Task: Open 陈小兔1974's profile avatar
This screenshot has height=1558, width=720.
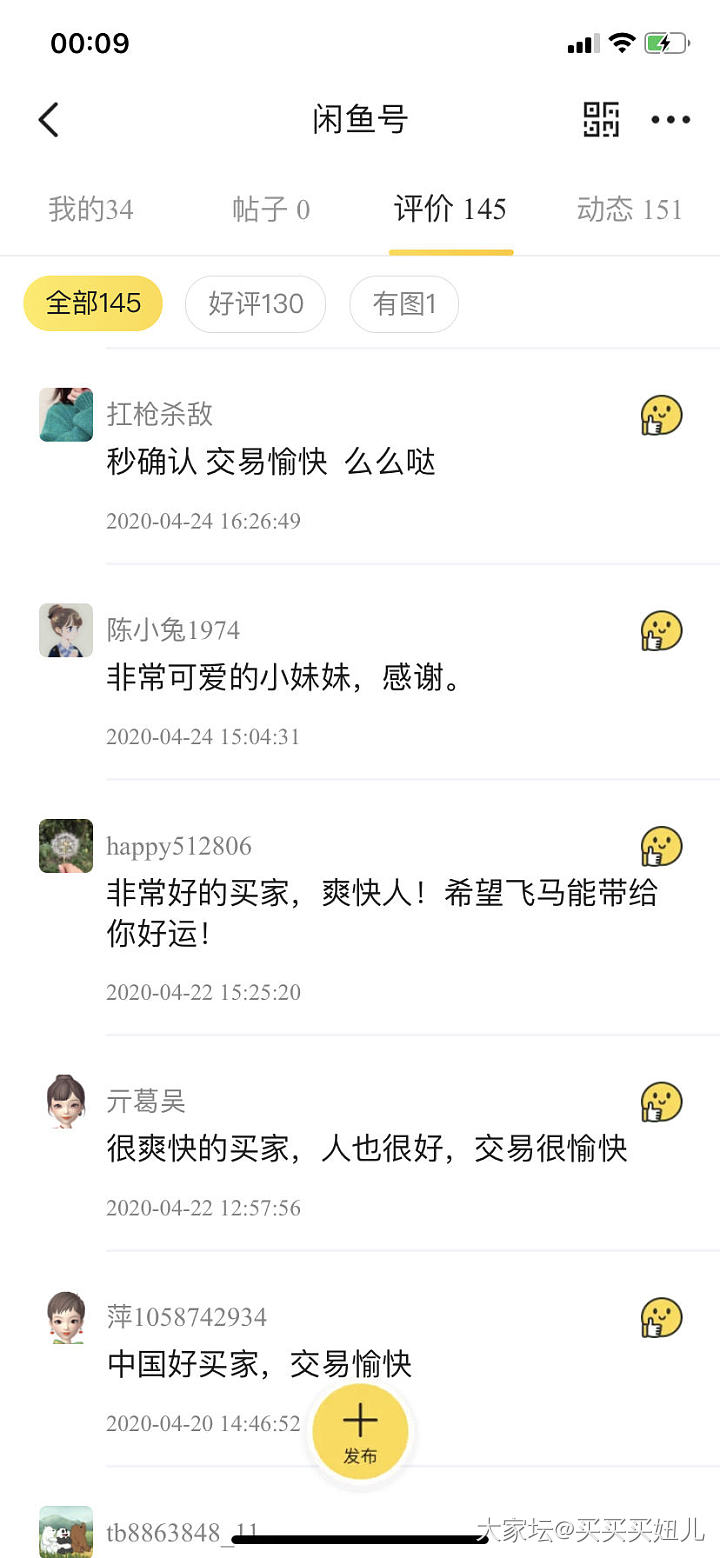Action: click(x=66, y=630)
